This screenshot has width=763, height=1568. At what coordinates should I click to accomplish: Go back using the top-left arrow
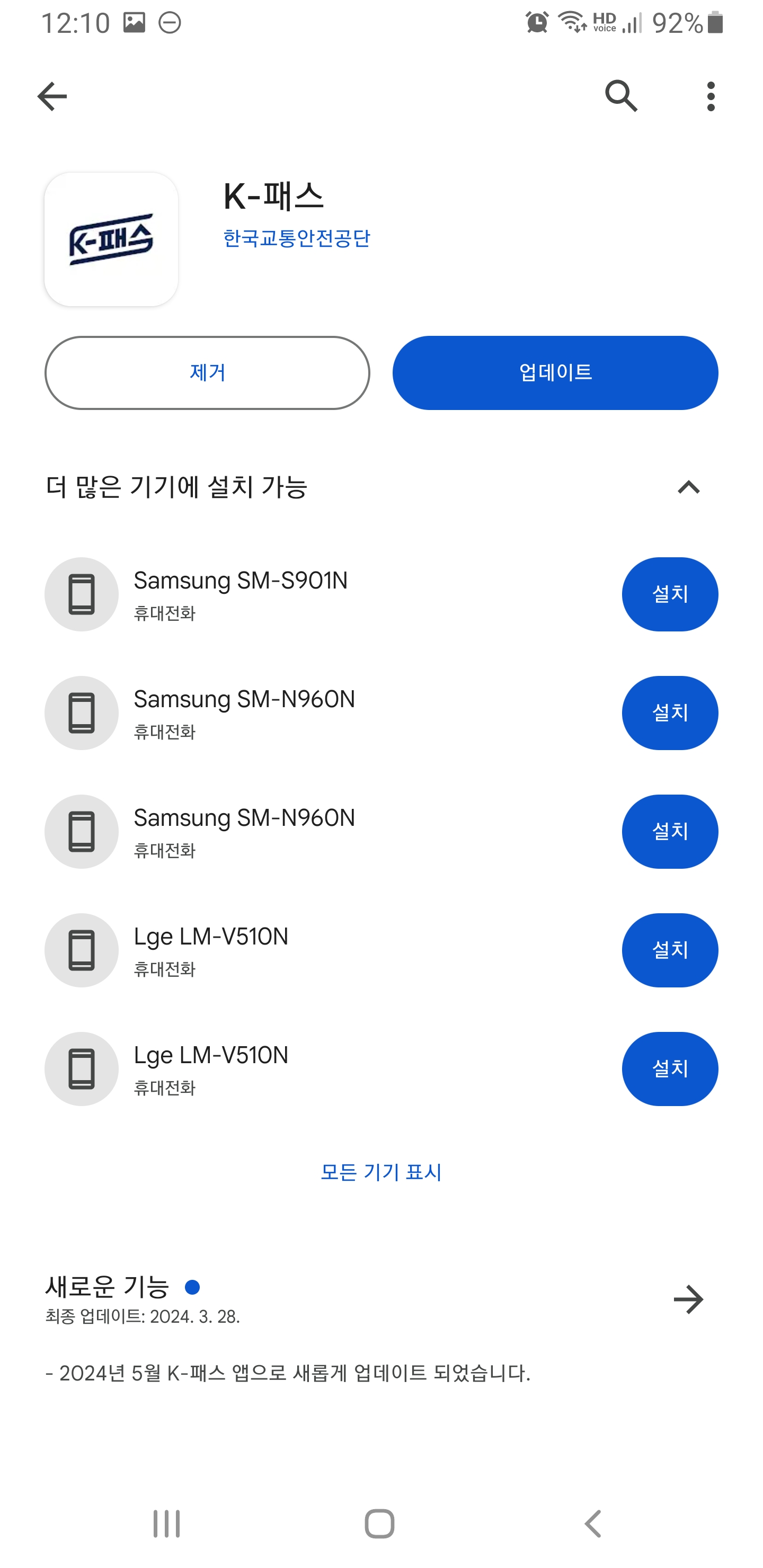point(52,96)
